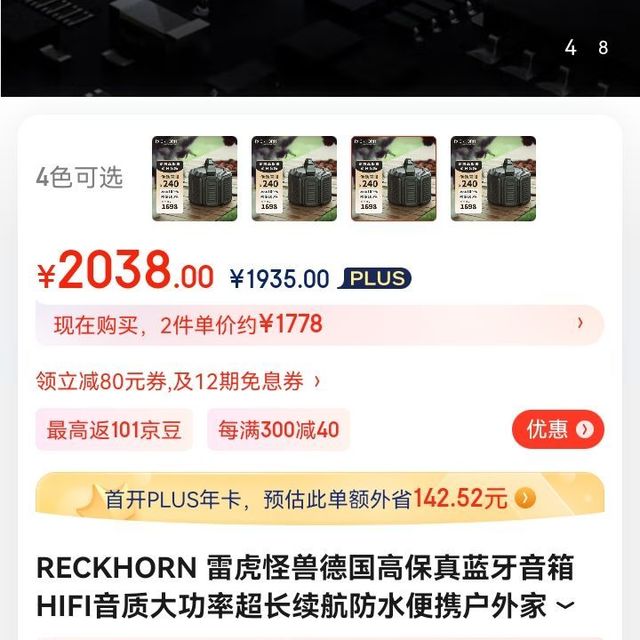Open the PLUS年卡 savings banner
Image resolution: width=640 pixels, height=640 pixels.
(x=319, y=498)
